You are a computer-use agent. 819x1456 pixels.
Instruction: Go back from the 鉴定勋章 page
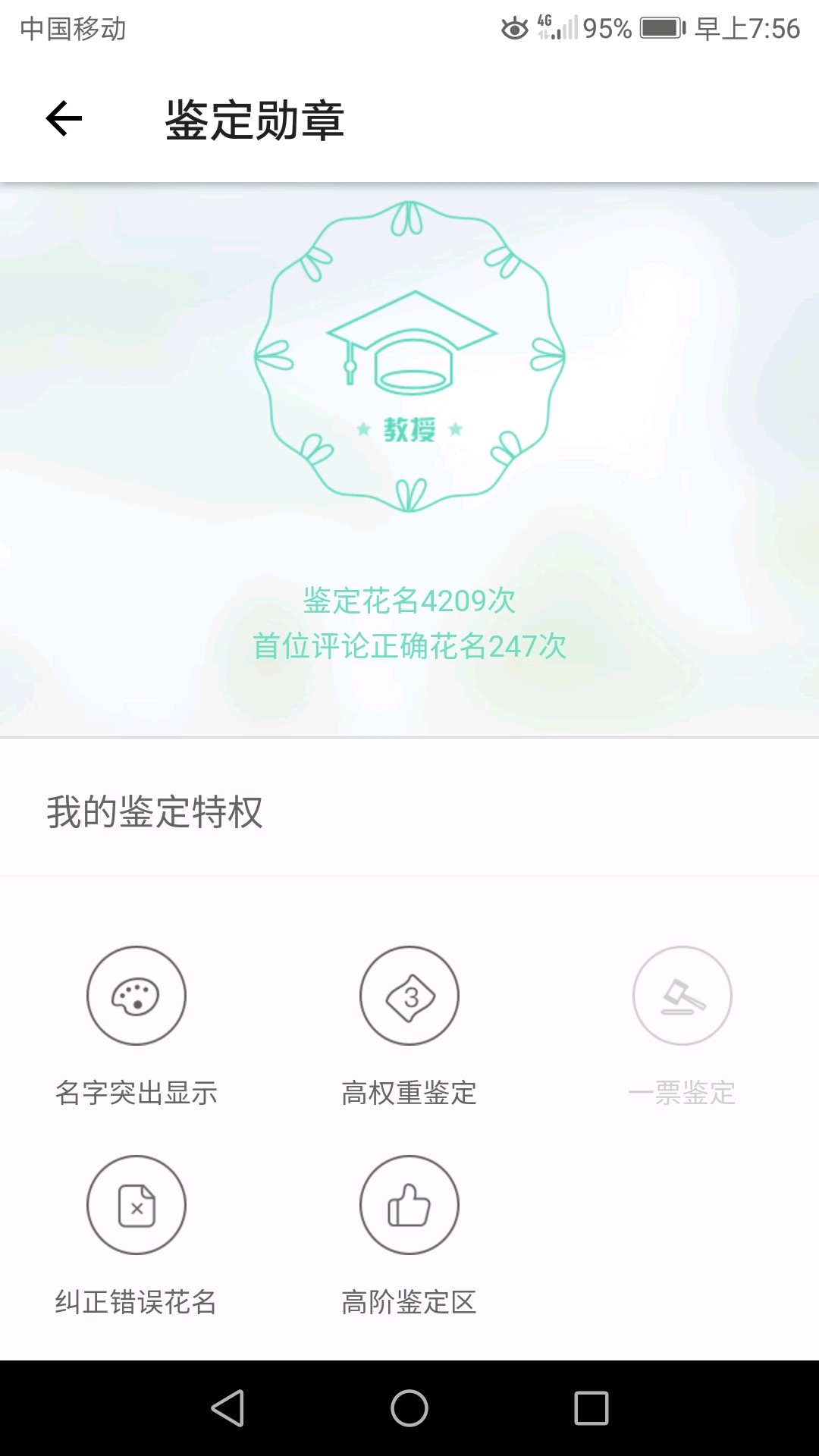click(64, 119)
